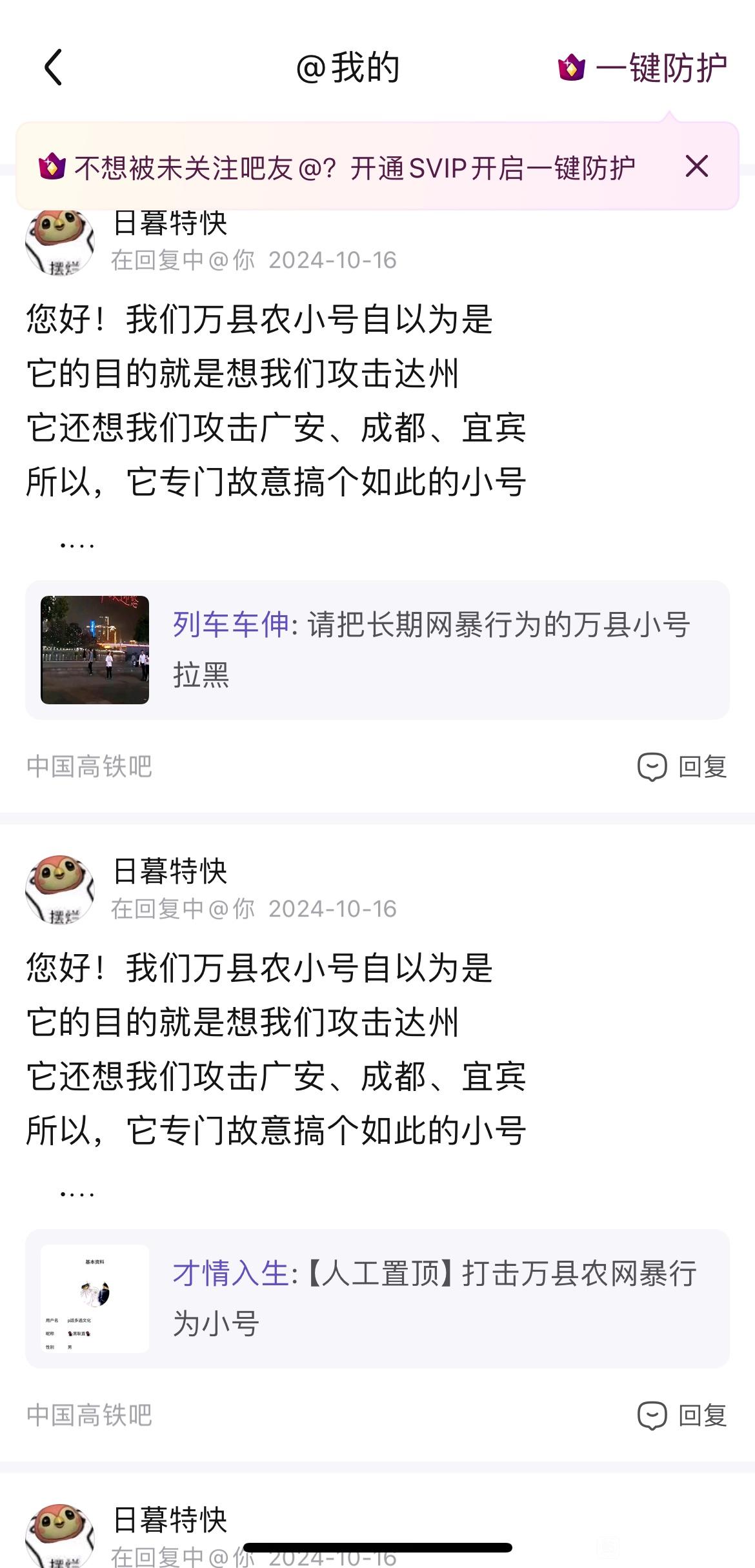Dismiss the SVIP 一键防护 banner

[696, 167]
